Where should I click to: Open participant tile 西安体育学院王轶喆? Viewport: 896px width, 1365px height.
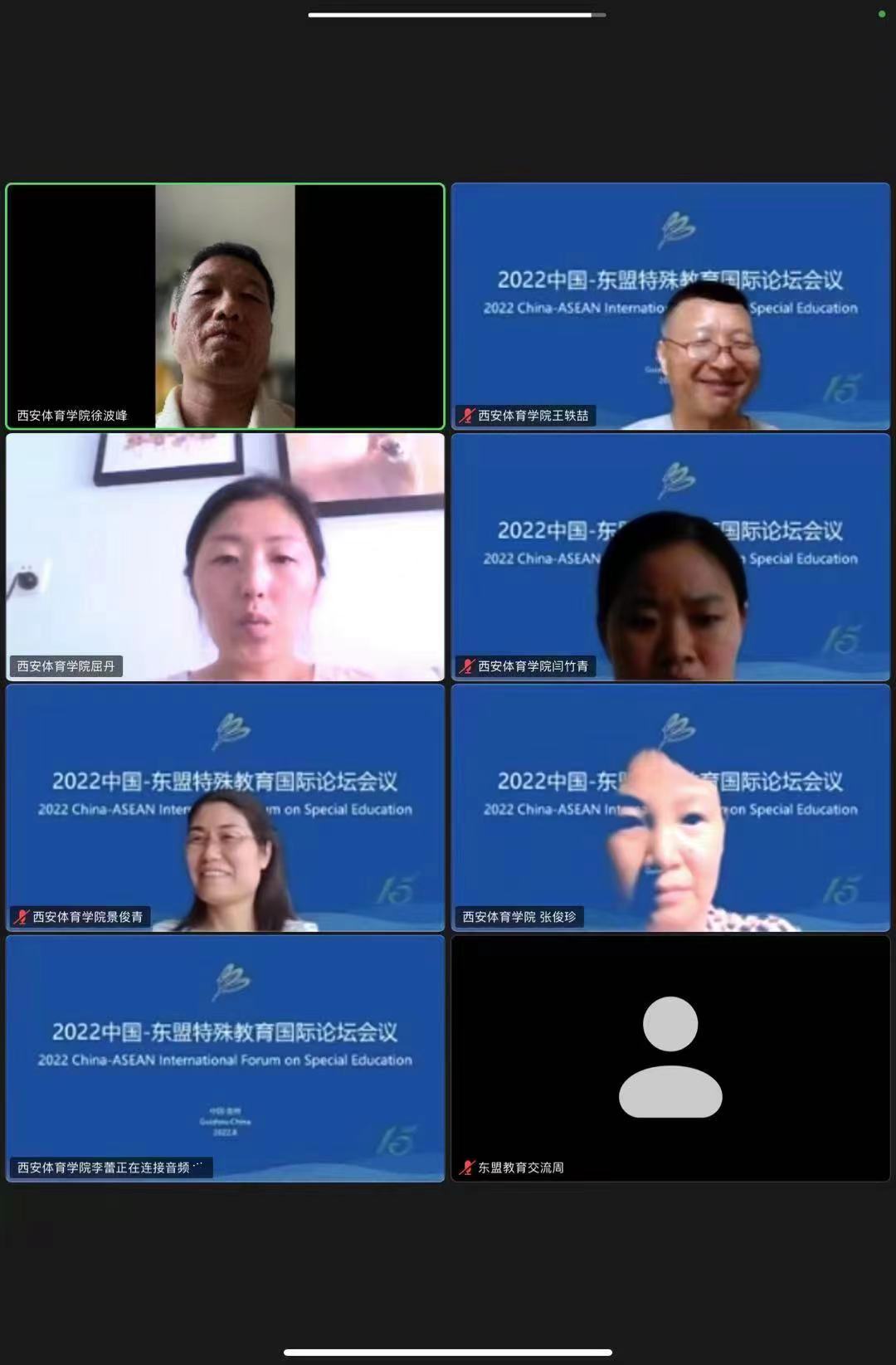click(670, 306)
